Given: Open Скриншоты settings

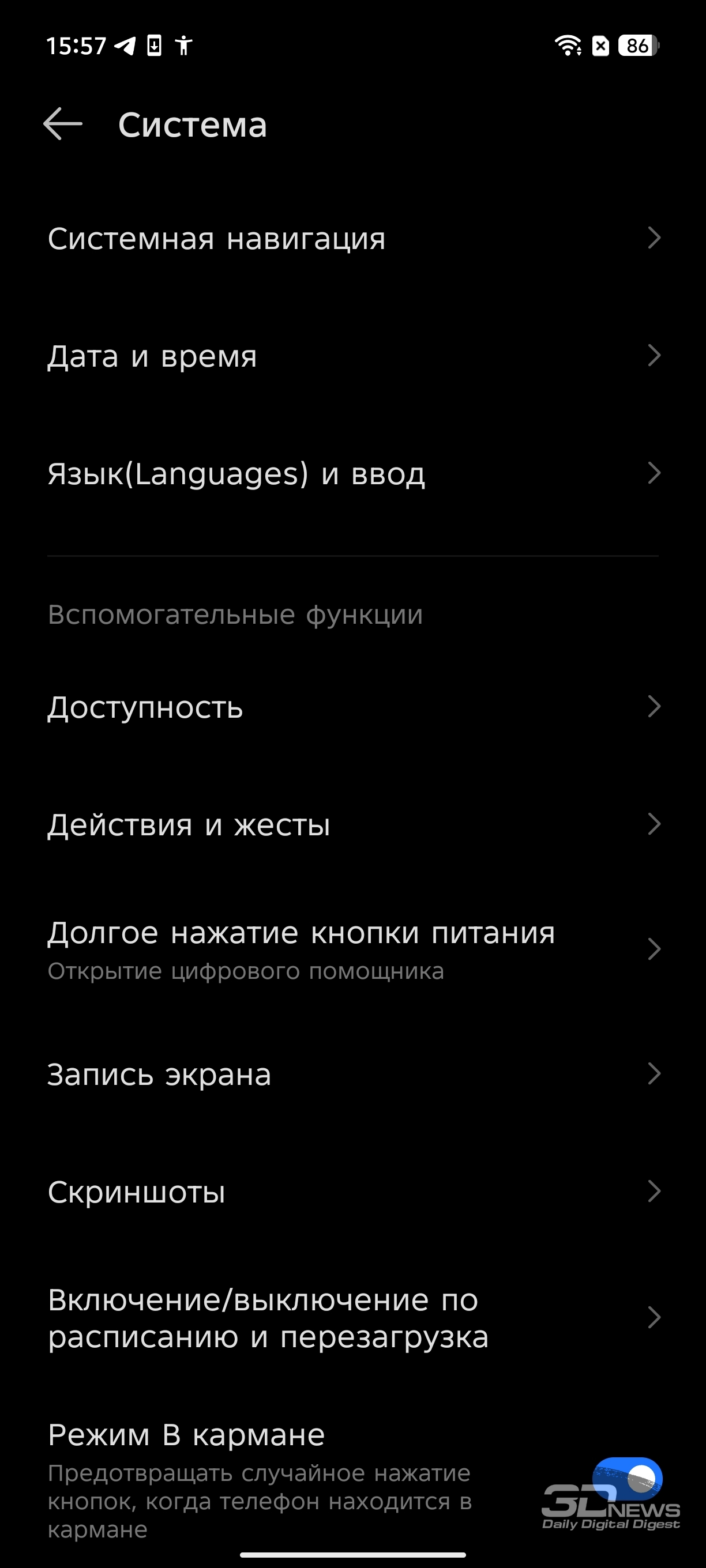Looking at the screenshot, I should click(352, 1191).
